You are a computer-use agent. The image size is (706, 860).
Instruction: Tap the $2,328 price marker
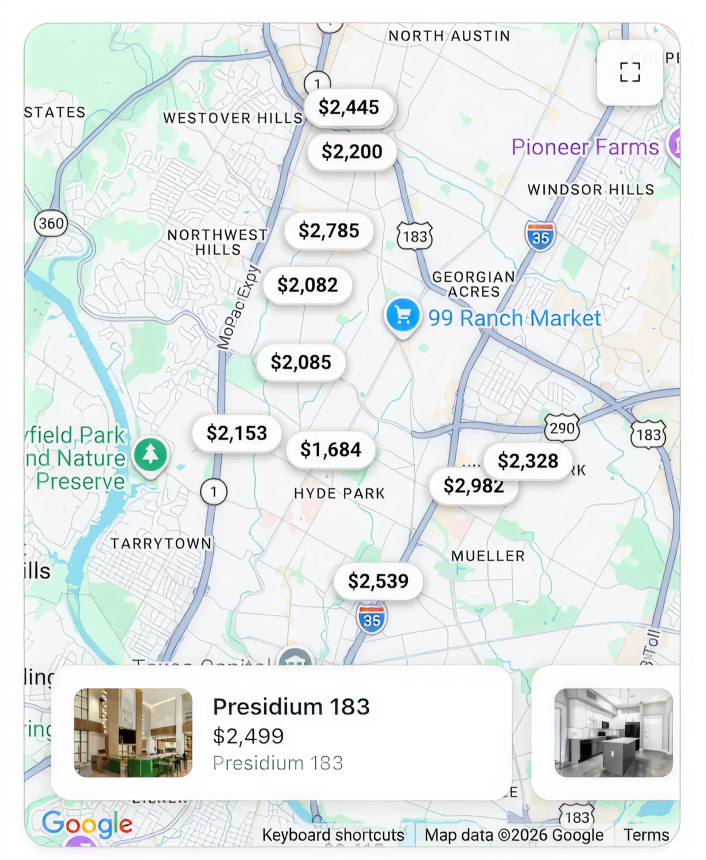(x=528, y=461)
